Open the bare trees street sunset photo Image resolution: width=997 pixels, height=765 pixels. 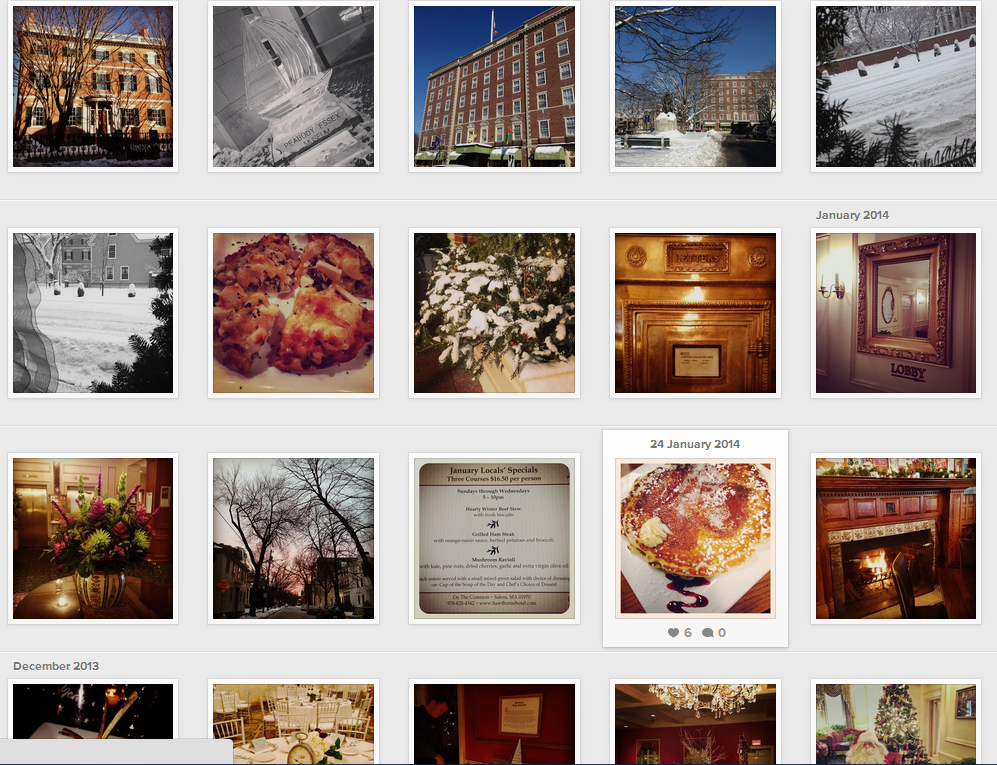pyautogui.click(x=293, y=538)
